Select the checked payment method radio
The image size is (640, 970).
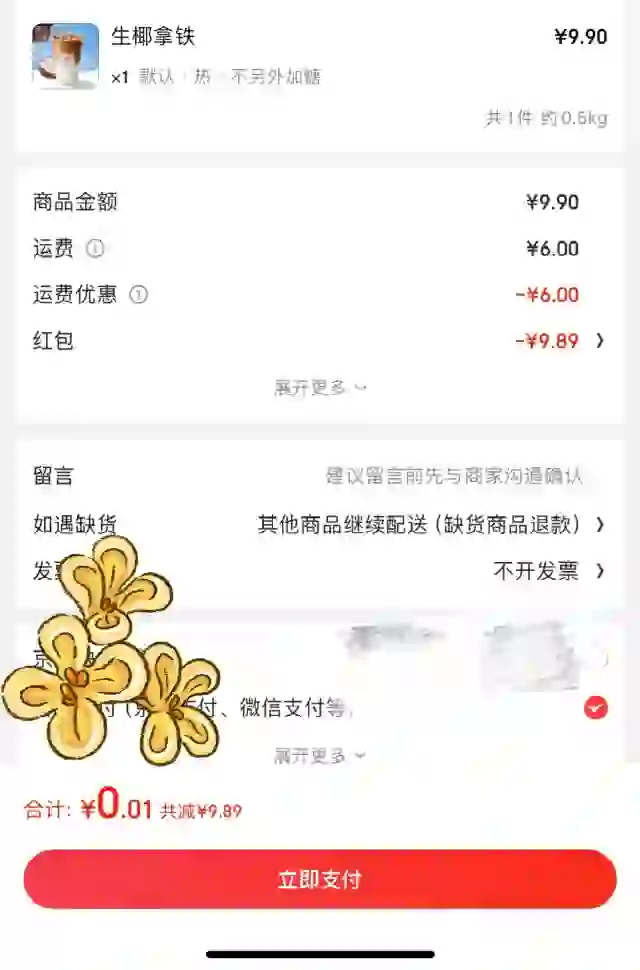click(596, 708)
